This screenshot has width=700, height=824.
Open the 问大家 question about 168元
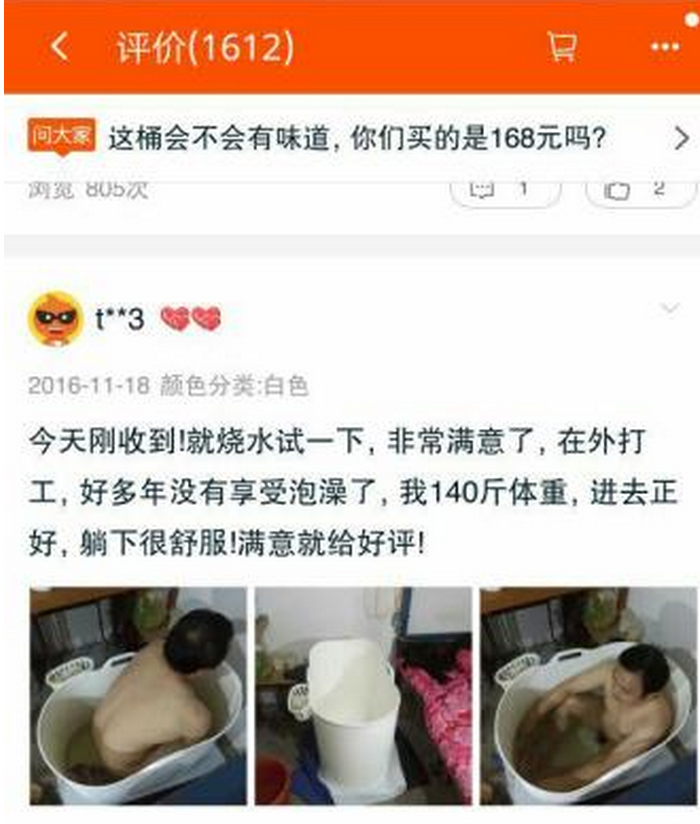coord(360,138)
